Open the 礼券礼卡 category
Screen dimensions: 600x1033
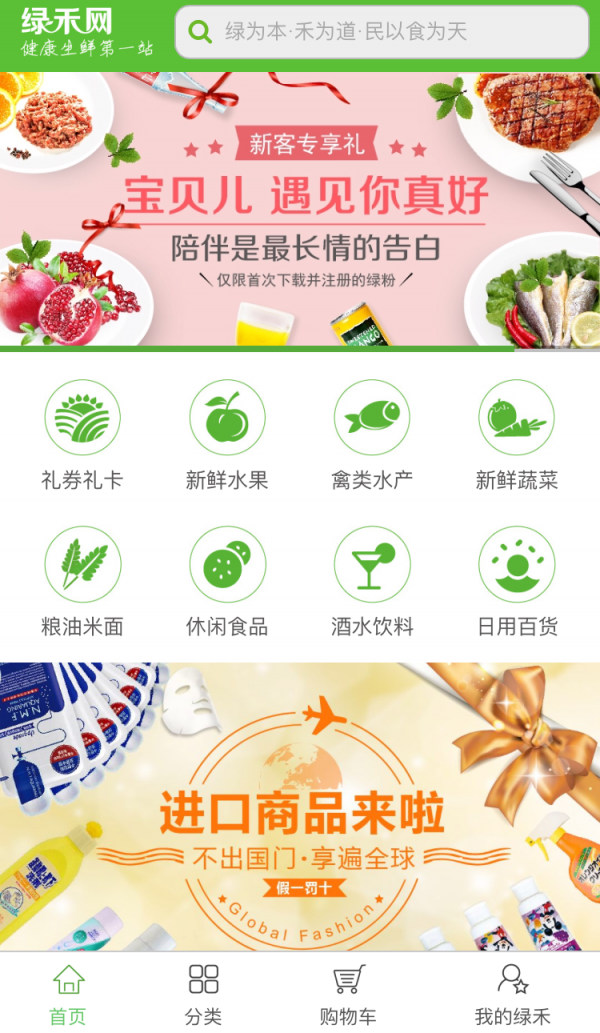(x=82, y=435)
